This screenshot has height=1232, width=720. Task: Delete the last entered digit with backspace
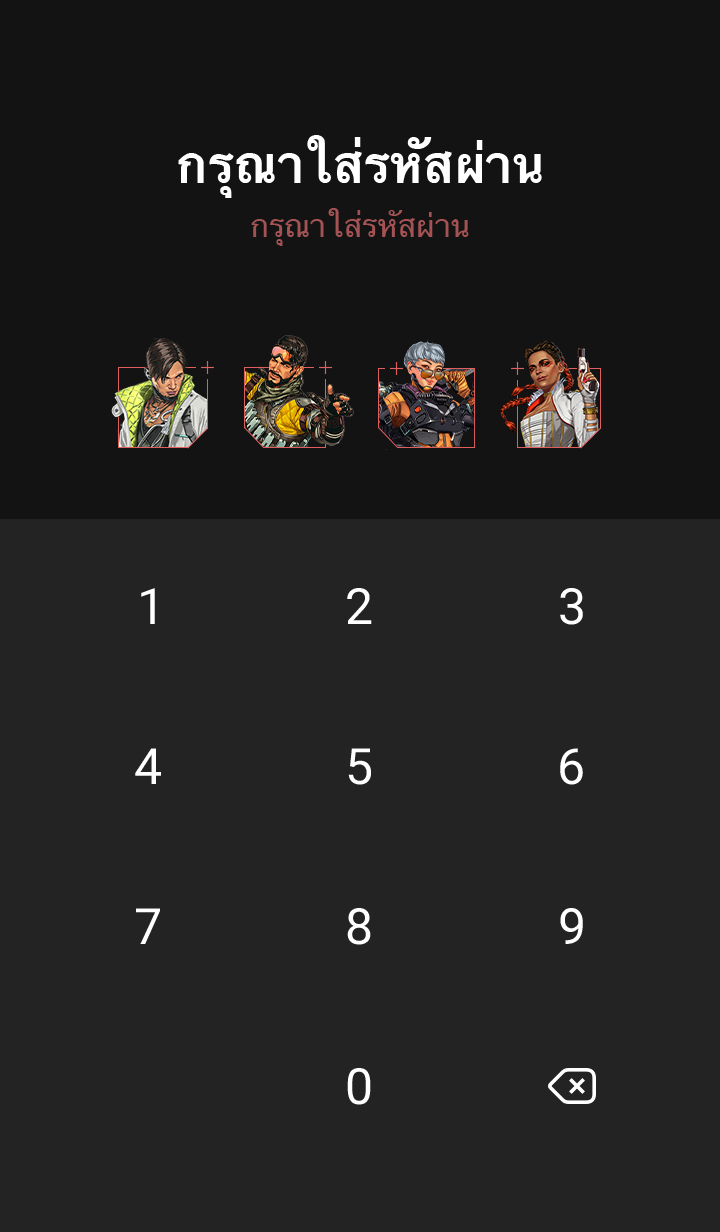(x=572, y=1086)
